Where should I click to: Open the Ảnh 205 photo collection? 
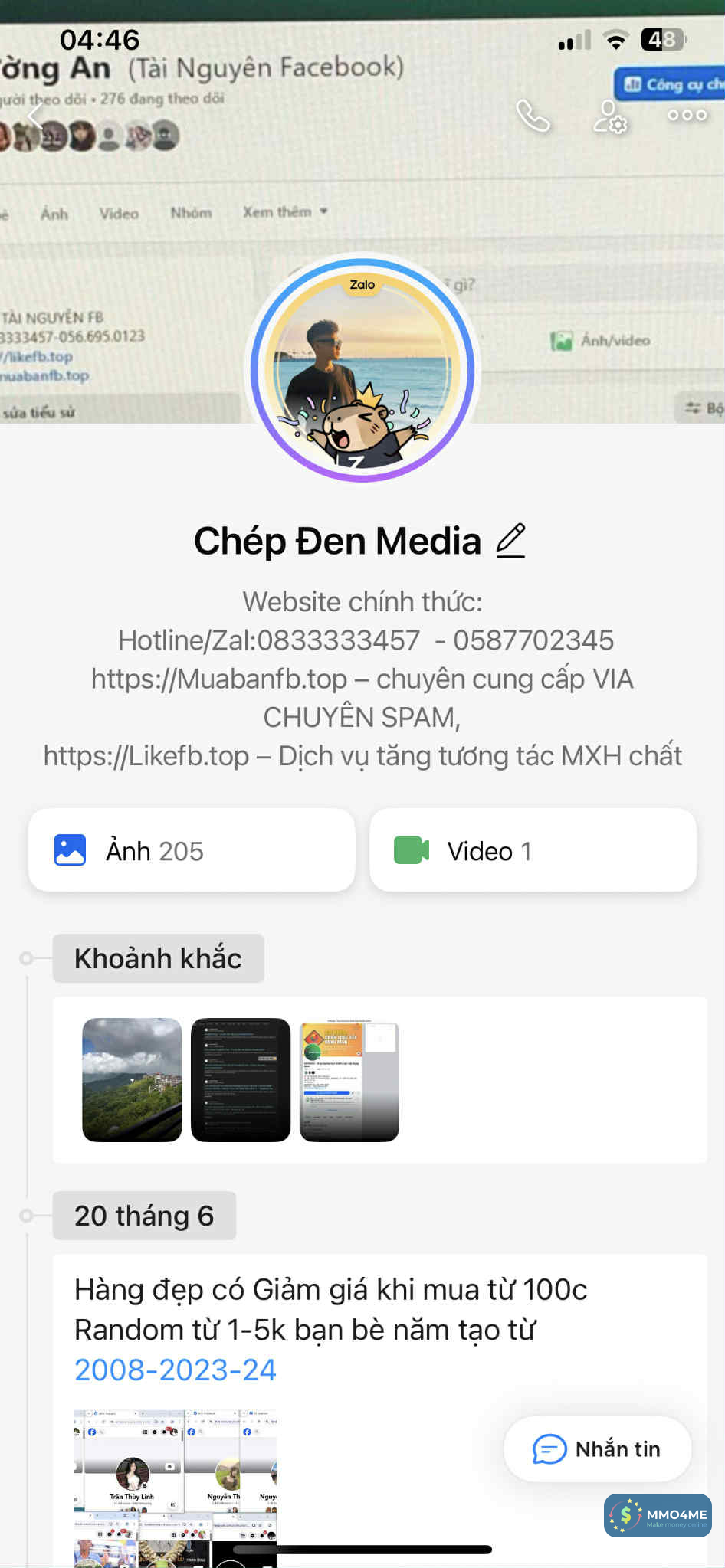[192, 850]
